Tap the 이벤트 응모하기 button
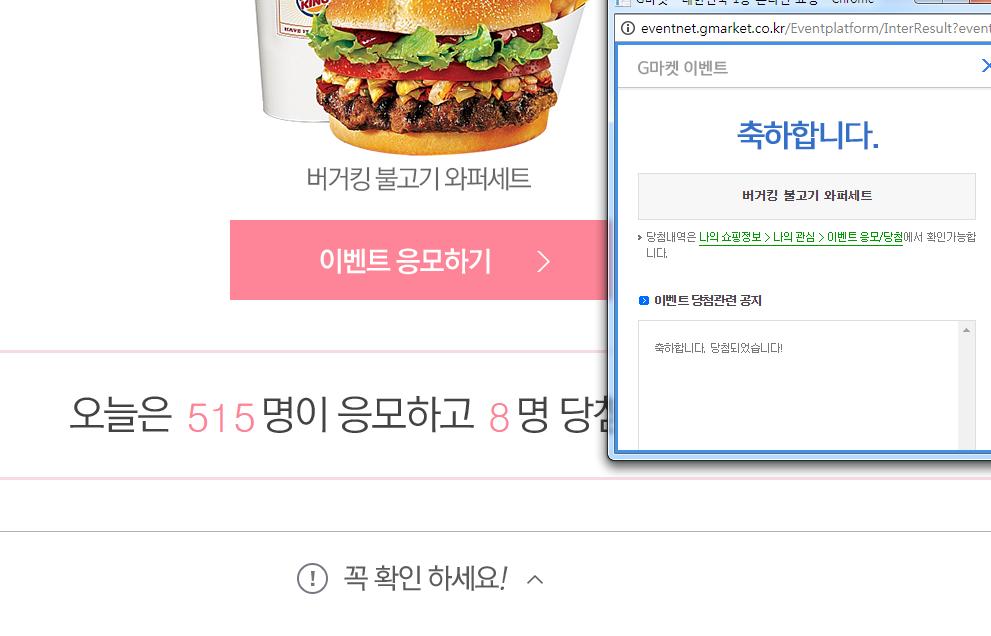Screen dimensions: 991x636 (x=419, y=261)
